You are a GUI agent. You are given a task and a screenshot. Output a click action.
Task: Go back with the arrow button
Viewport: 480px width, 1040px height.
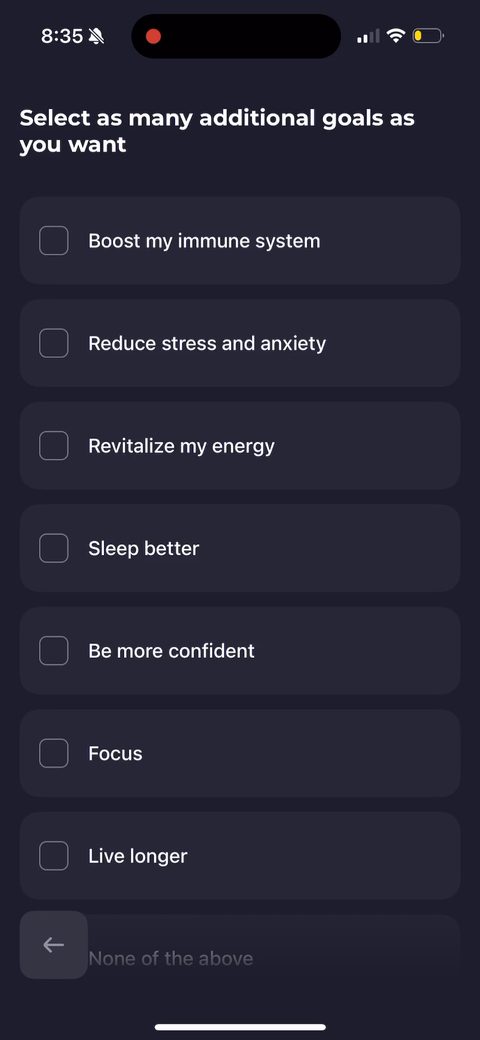(x=54, y=944)
